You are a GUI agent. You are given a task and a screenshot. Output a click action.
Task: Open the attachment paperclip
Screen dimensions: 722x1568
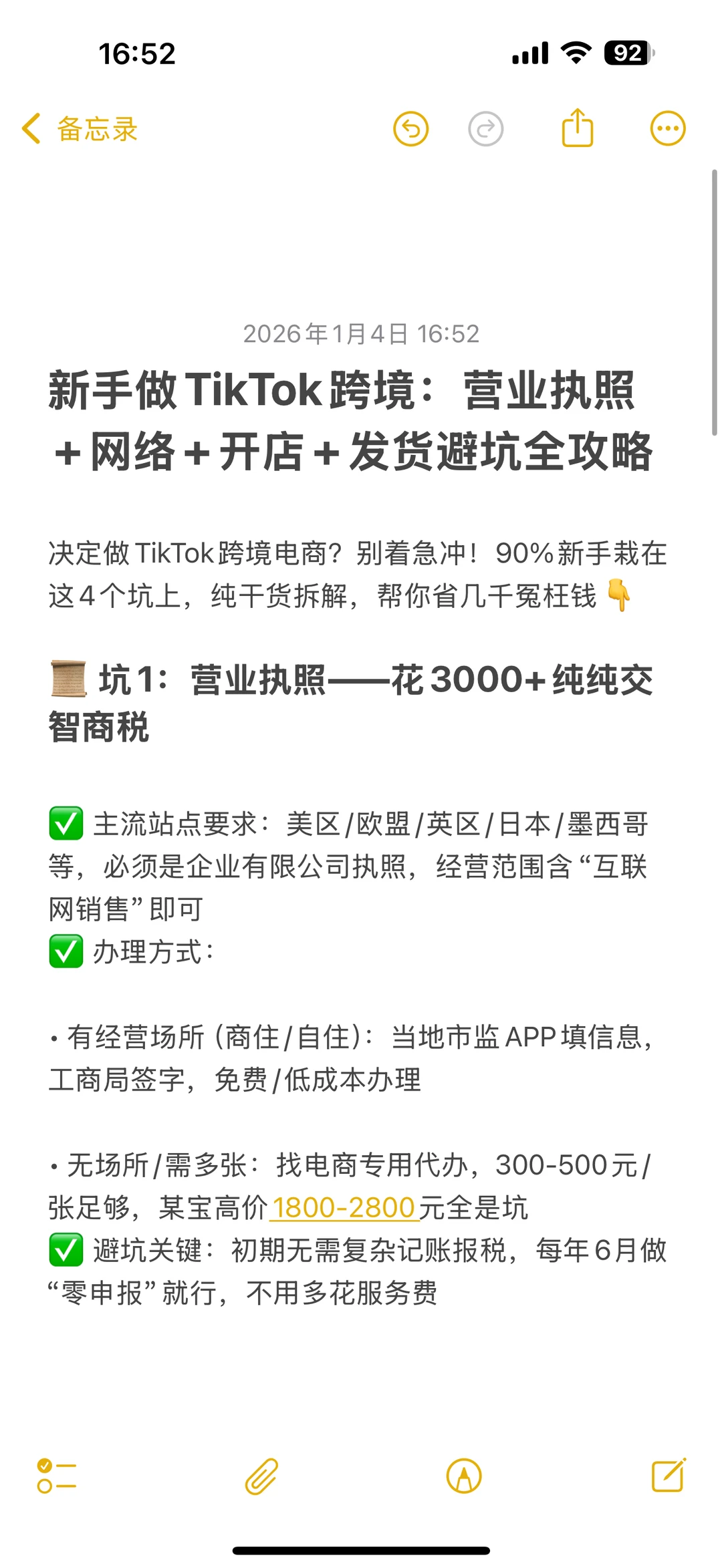point(261,1476)
